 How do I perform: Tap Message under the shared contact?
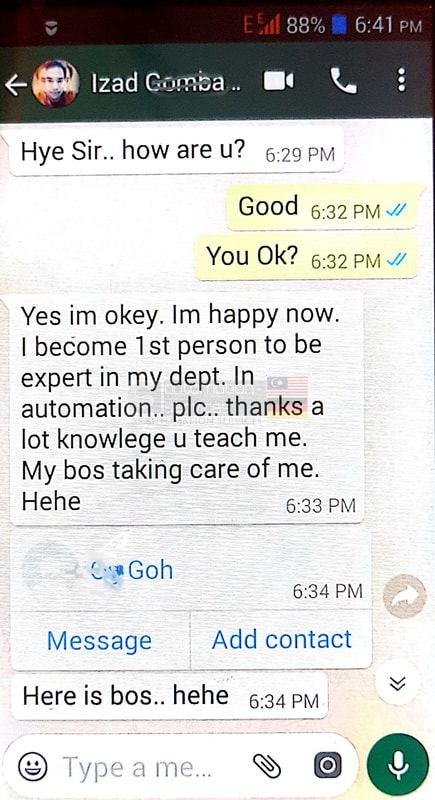[99, 641]
